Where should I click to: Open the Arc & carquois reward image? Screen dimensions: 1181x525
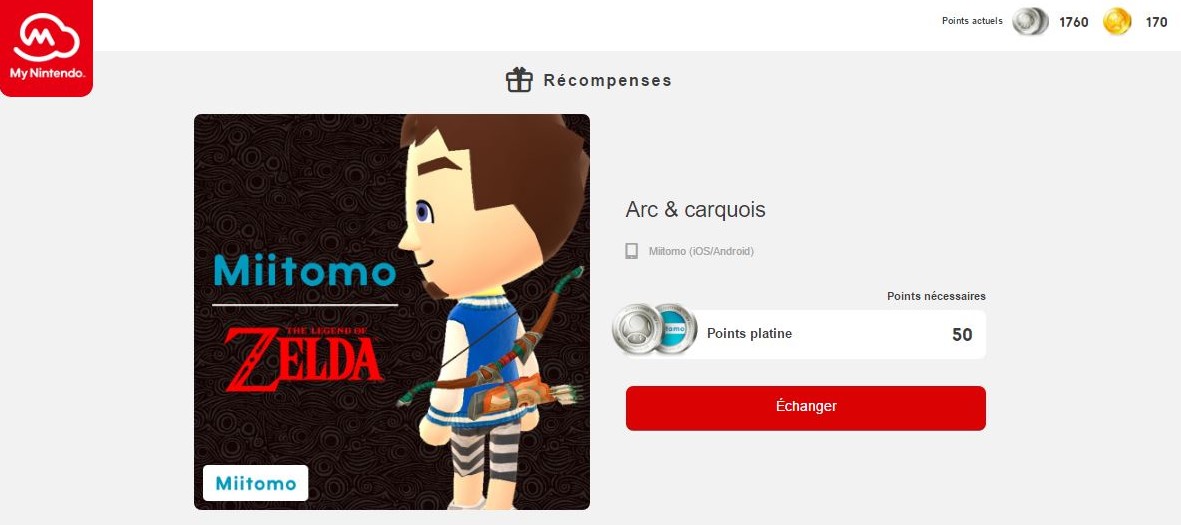click(x=391, y=311)
